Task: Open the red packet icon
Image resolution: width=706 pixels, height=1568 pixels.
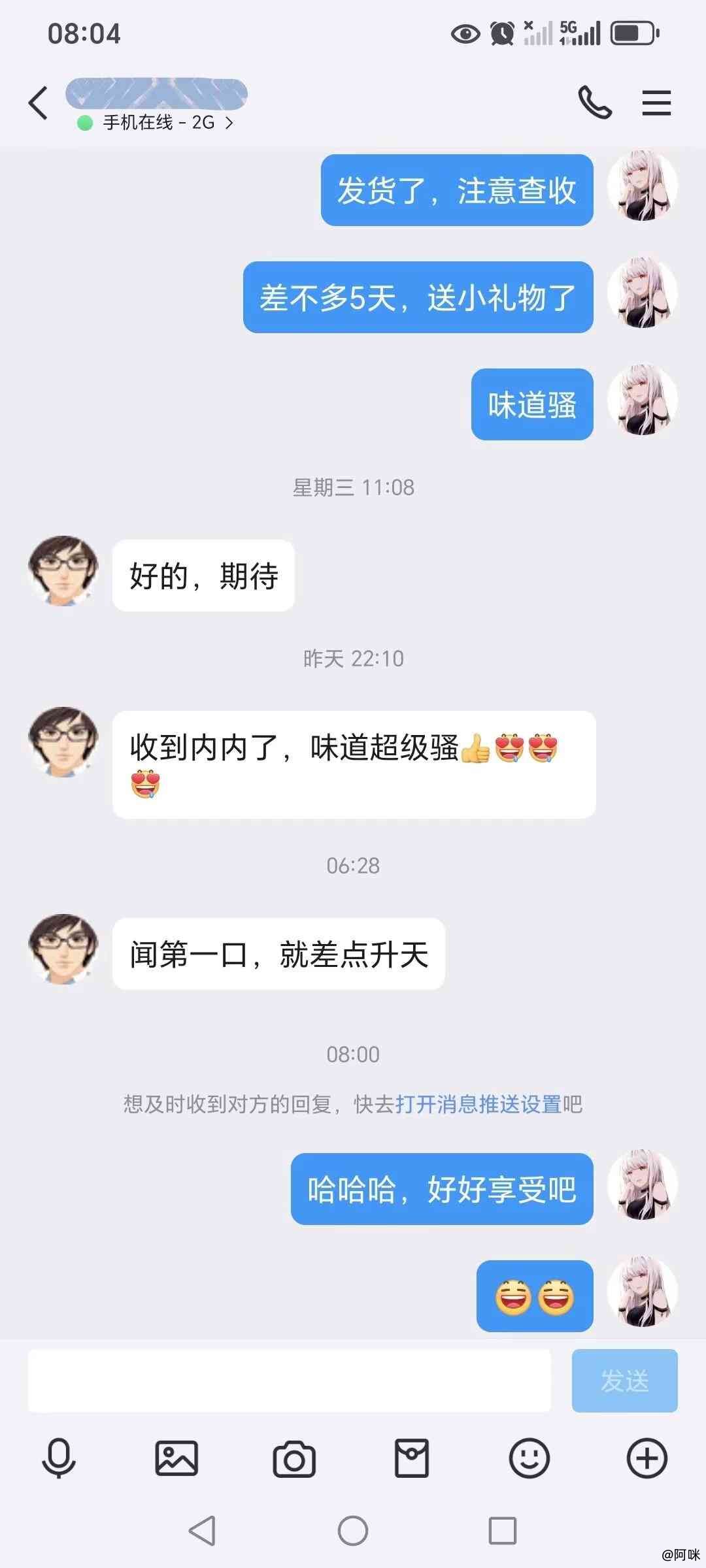Action: 412,1458
